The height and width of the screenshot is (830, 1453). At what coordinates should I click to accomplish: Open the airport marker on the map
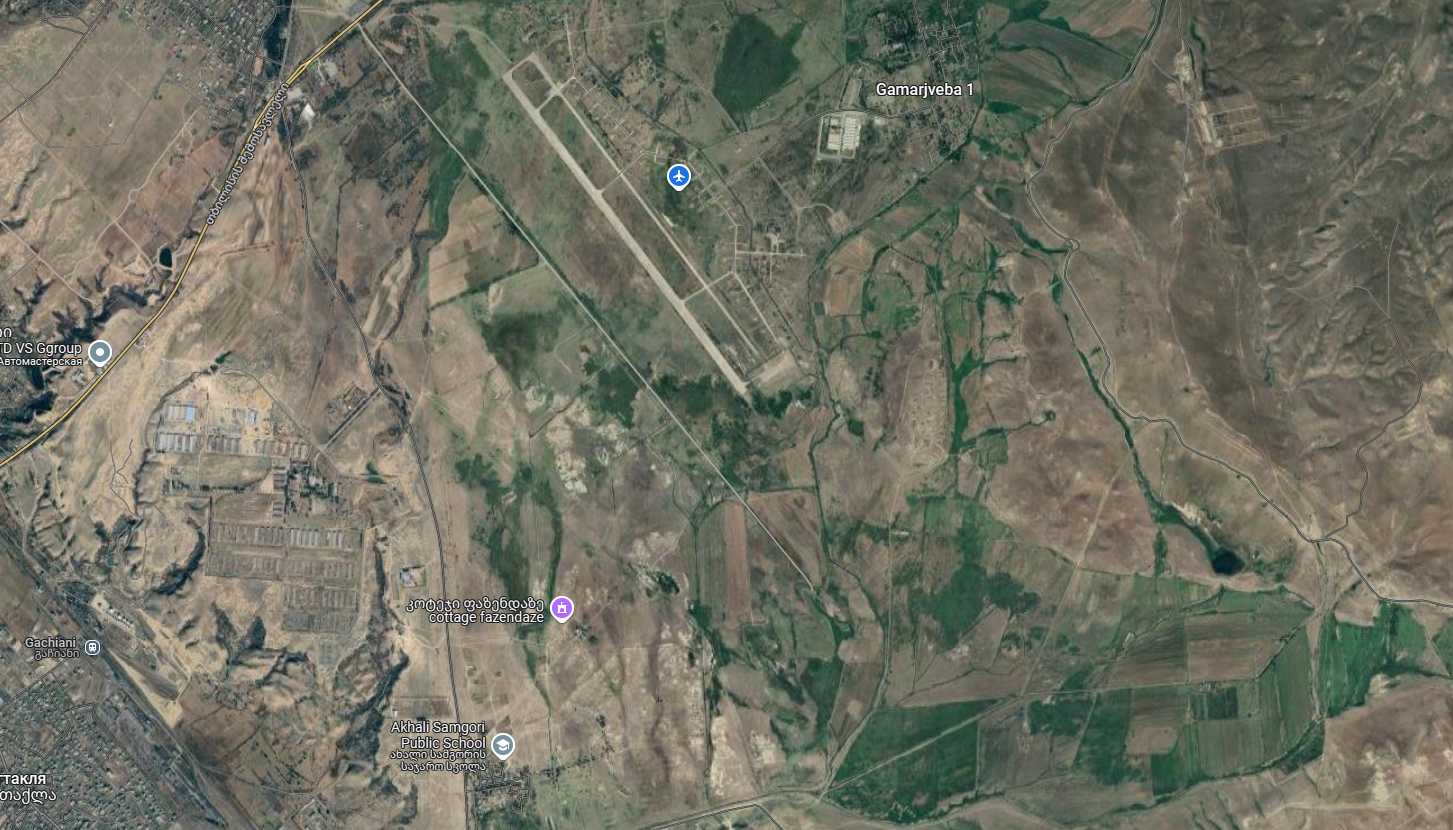point(679,177)
